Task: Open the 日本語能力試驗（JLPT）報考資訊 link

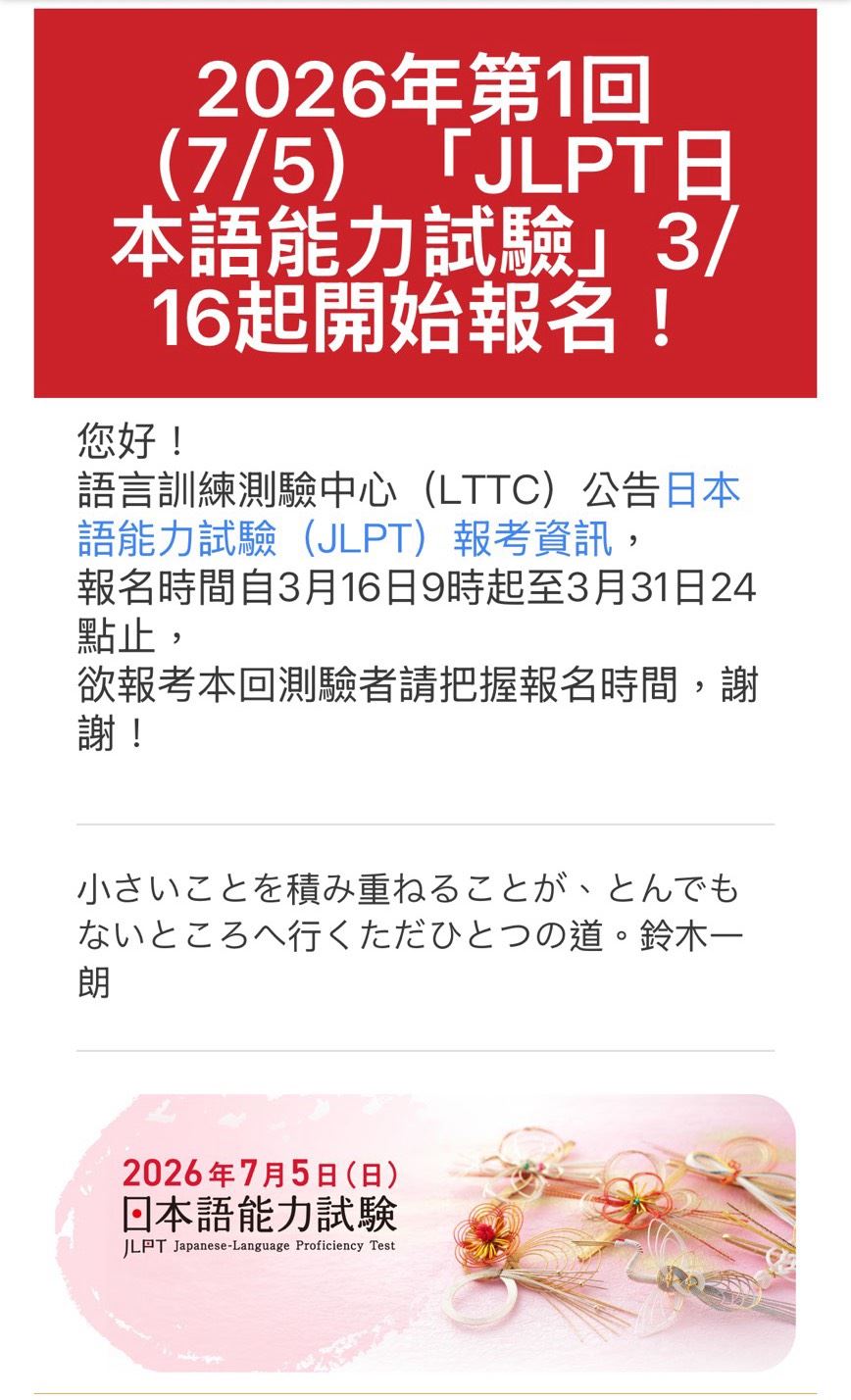Action: [x=343, y=539]
